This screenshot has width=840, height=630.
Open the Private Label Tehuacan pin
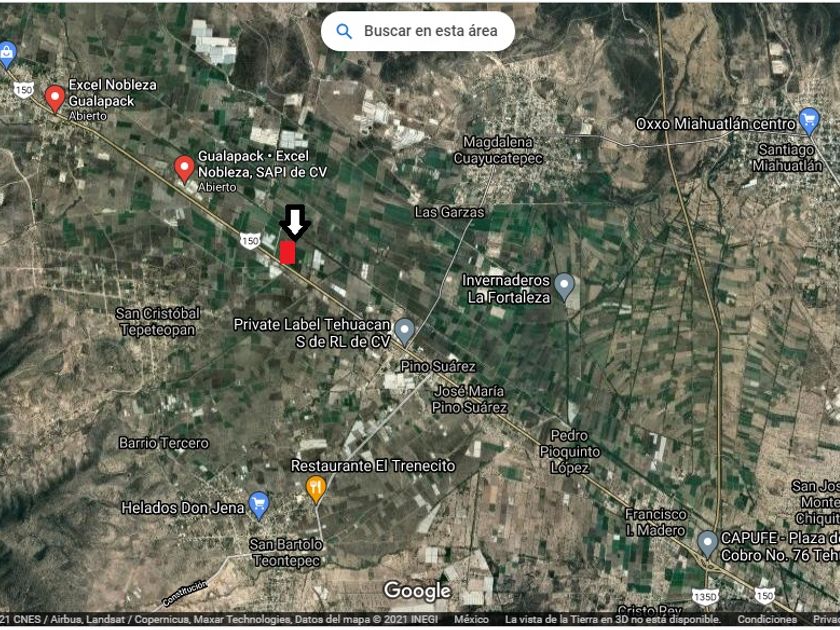point(404,332)
